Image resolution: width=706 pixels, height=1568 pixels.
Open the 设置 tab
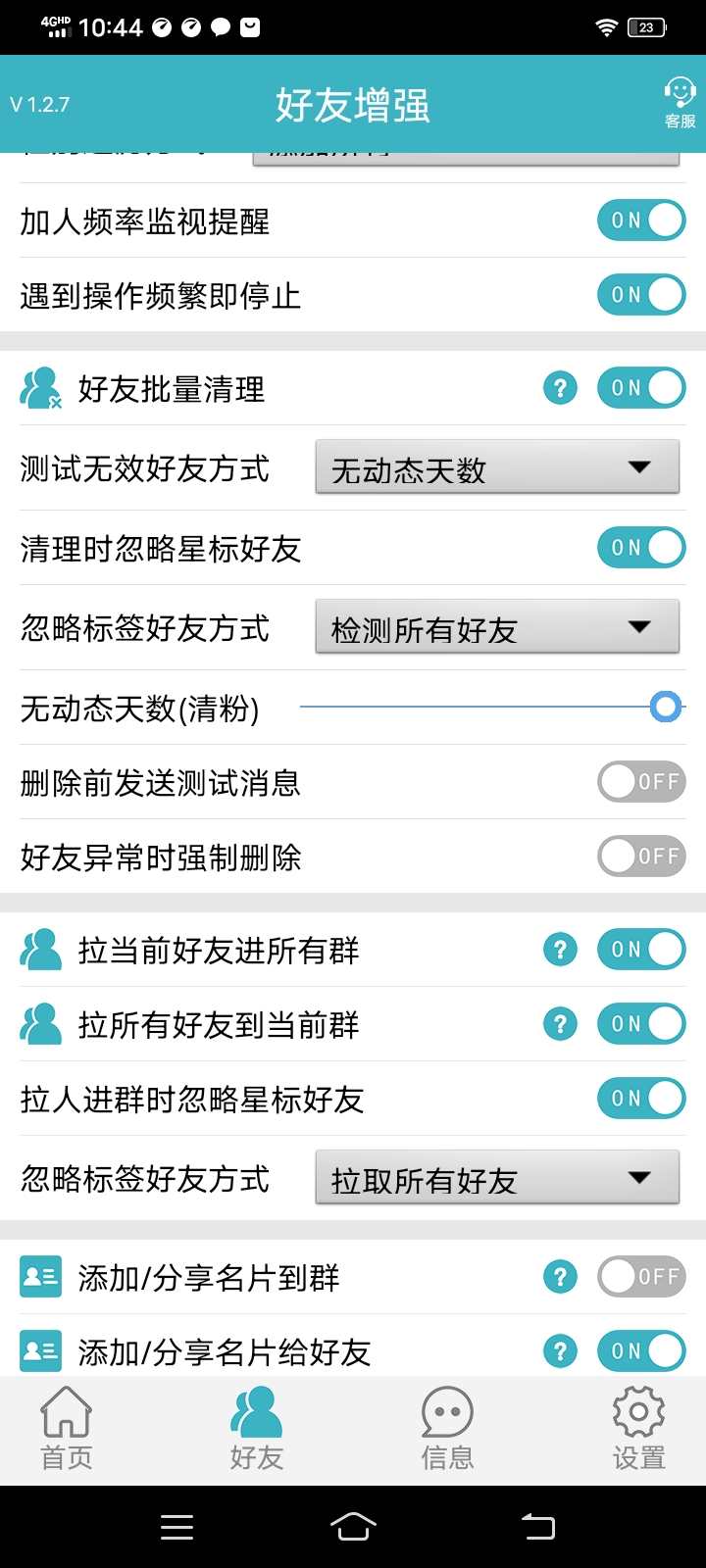click(x=638, y=1429)
